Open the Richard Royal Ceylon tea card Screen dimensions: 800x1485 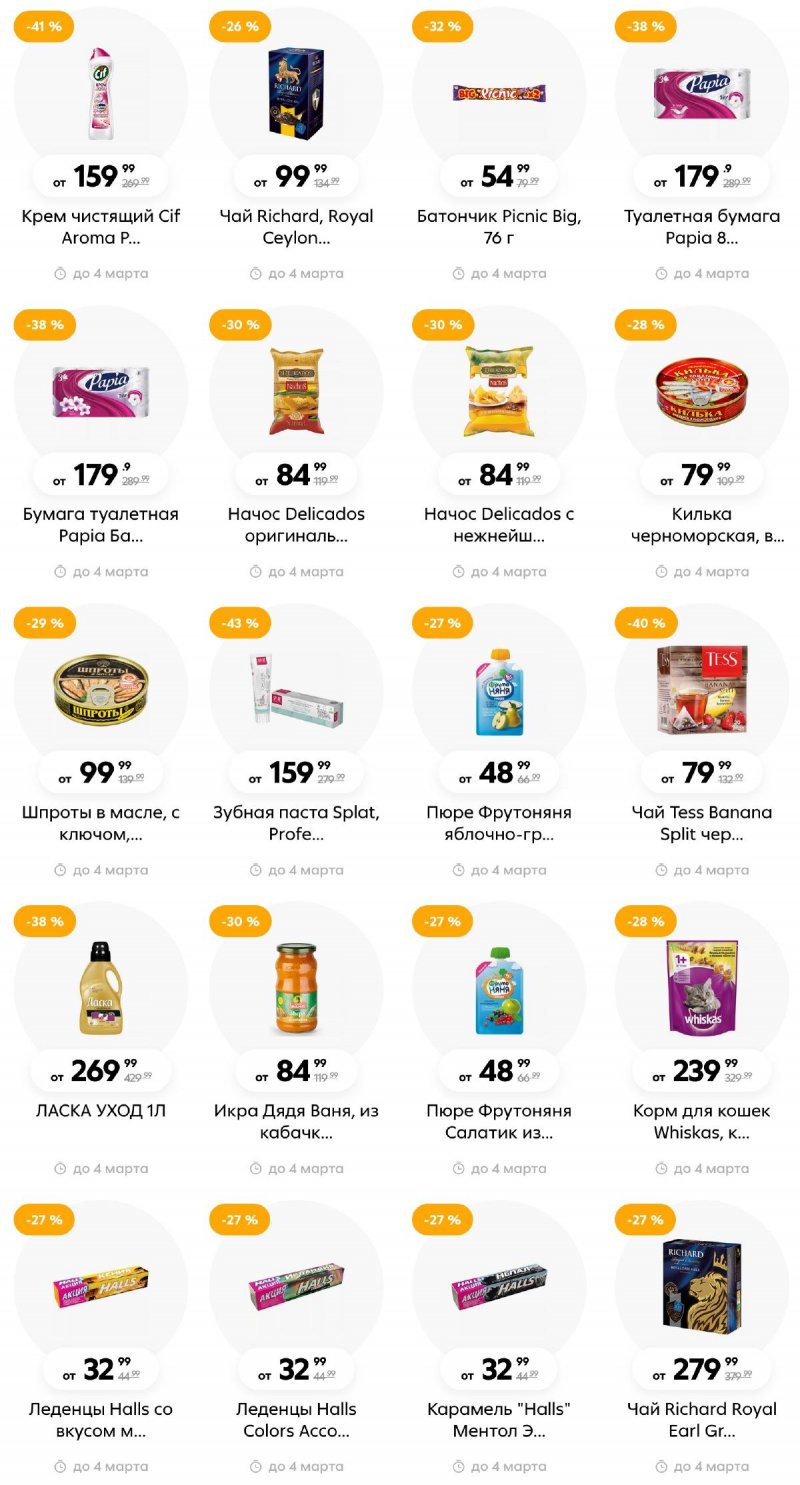click(x=296, y=95)
